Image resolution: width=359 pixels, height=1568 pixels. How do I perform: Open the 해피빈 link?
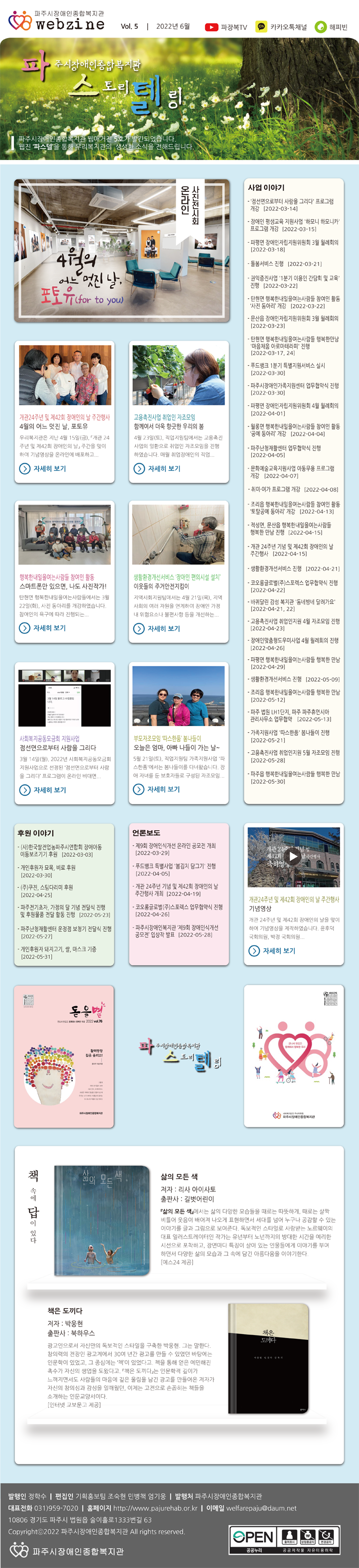pyautogui.click(x=332, y=27)
